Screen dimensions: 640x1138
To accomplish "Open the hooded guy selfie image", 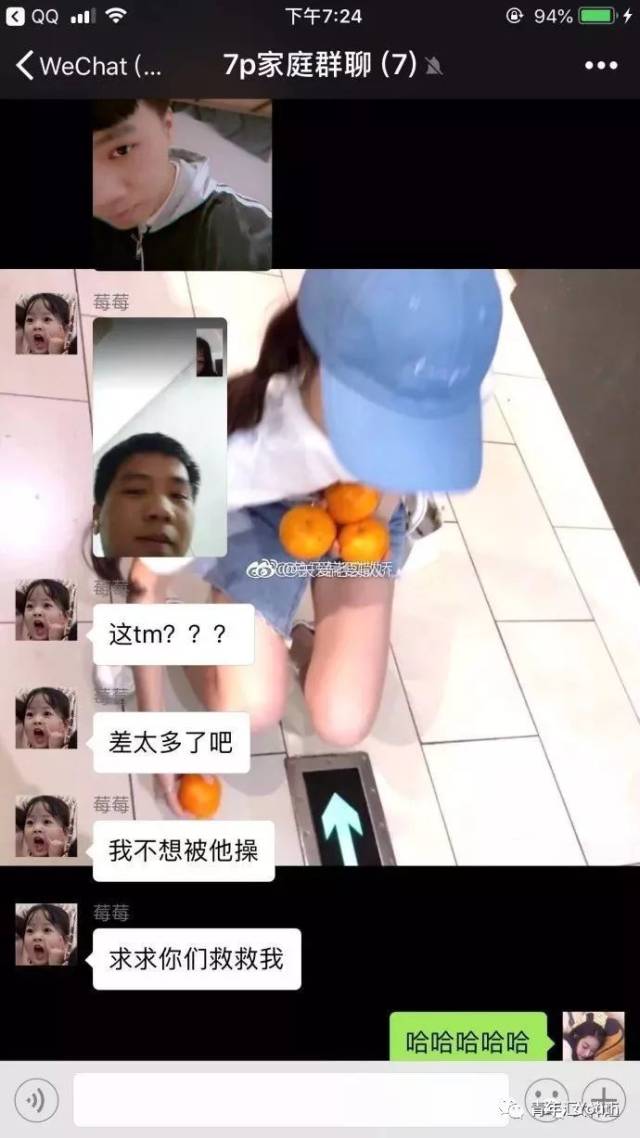I will coord(182,184).
